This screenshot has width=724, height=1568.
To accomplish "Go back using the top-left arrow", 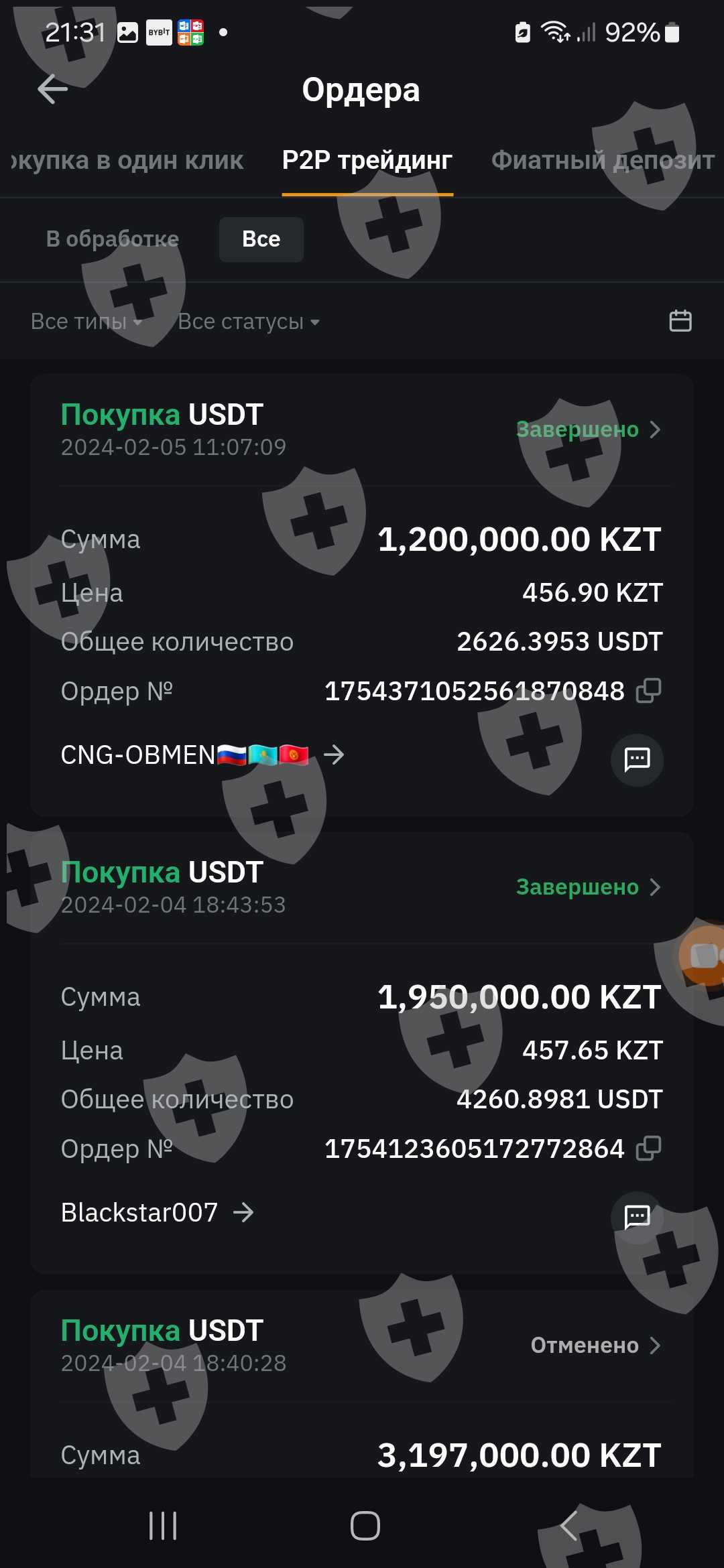I will point(52,89).
